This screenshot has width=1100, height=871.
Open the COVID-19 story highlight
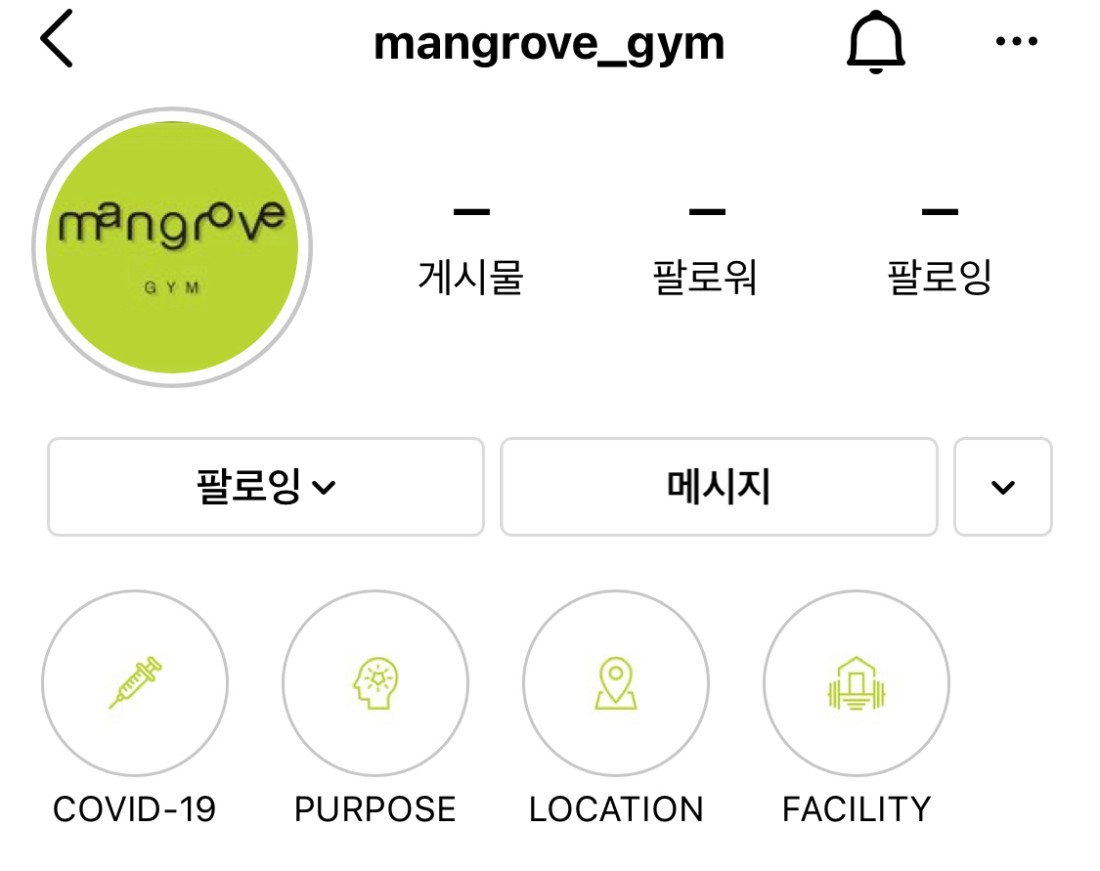click(x=135, y=684)
